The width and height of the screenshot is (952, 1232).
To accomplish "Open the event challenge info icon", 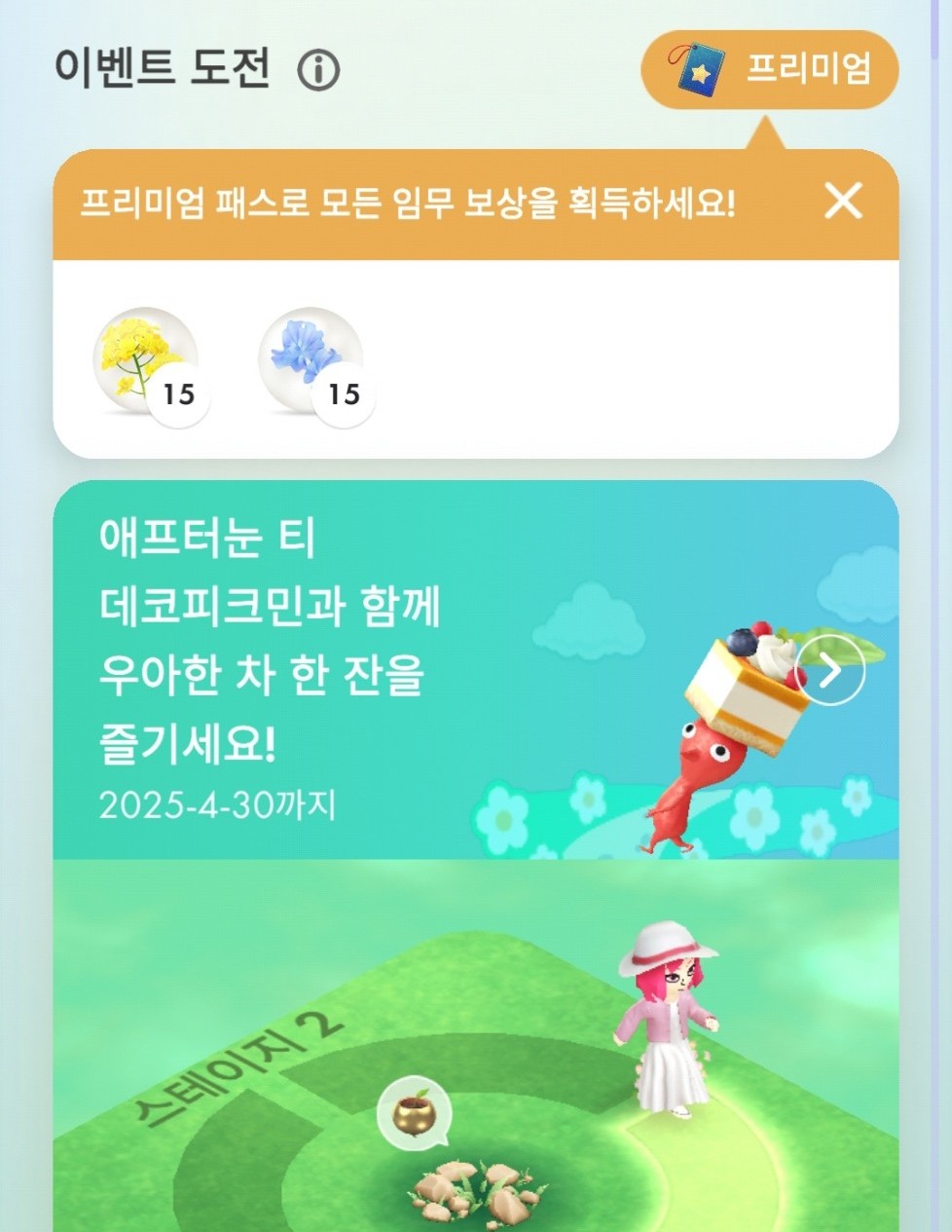I will coord(318,71).
